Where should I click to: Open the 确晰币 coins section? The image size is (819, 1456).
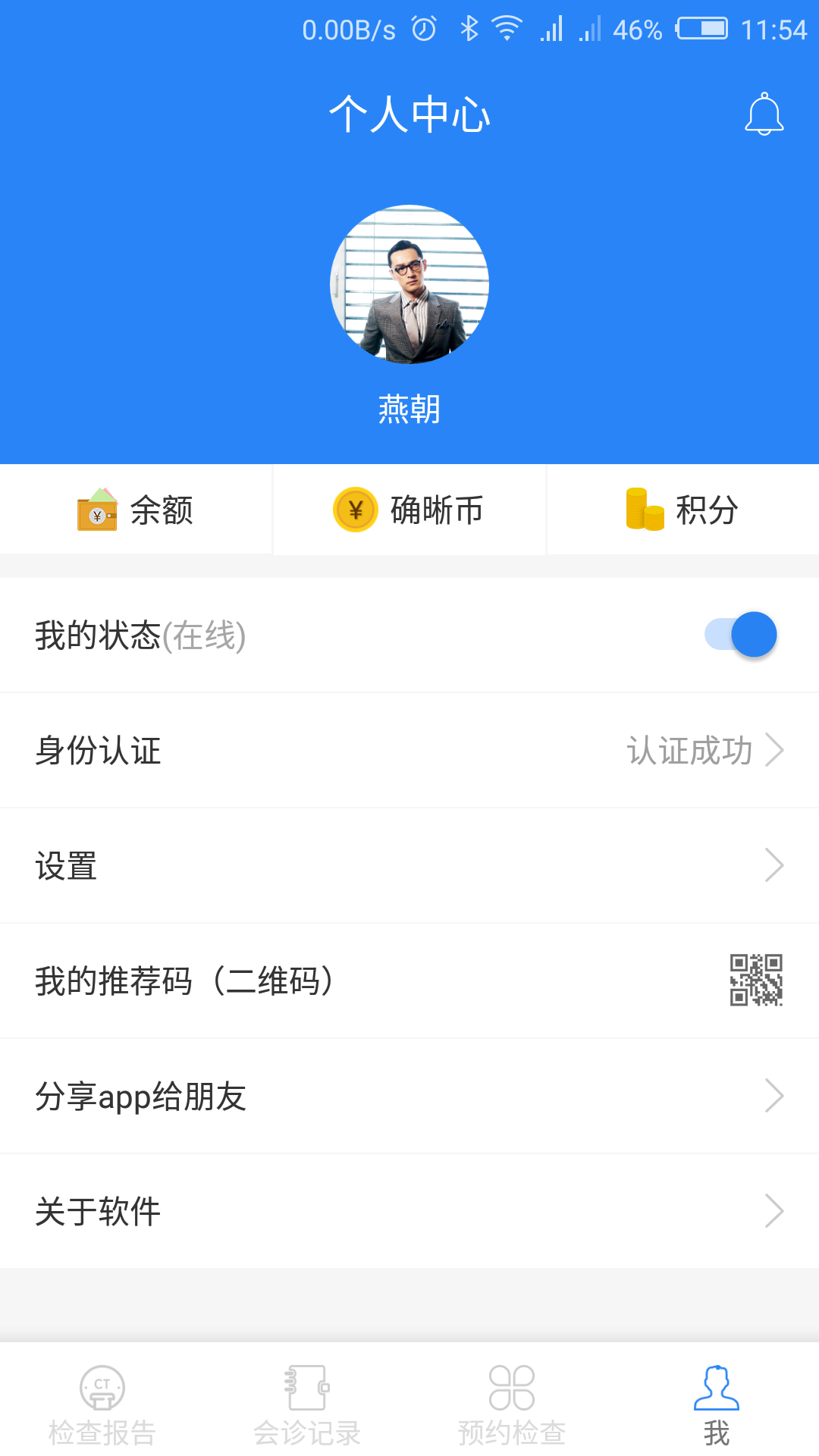click(409, 510)
